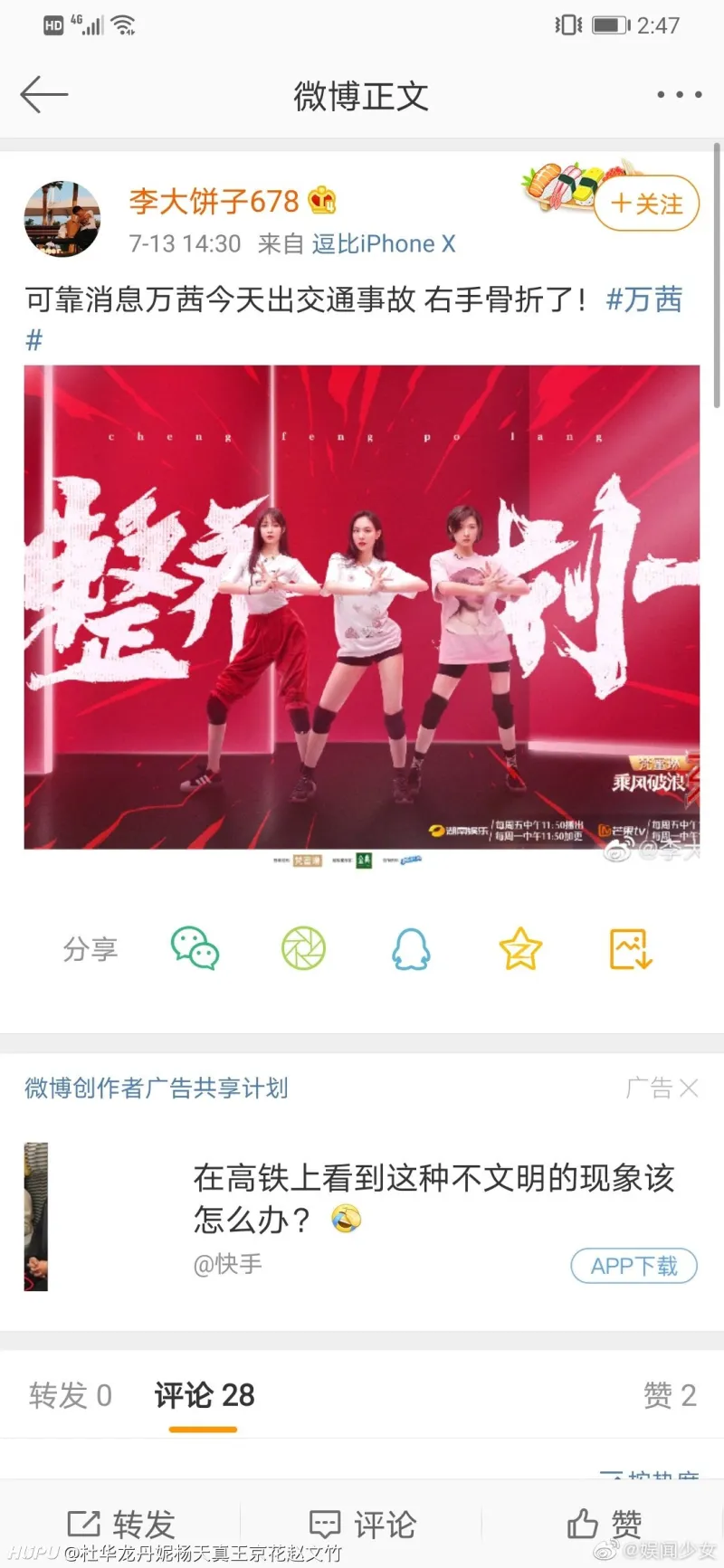Image resolution: width=724 pixels, height=1568 pixels.
Task: Open 微博创作者广告共享计划 link
Action: (x=157, y=1088)
